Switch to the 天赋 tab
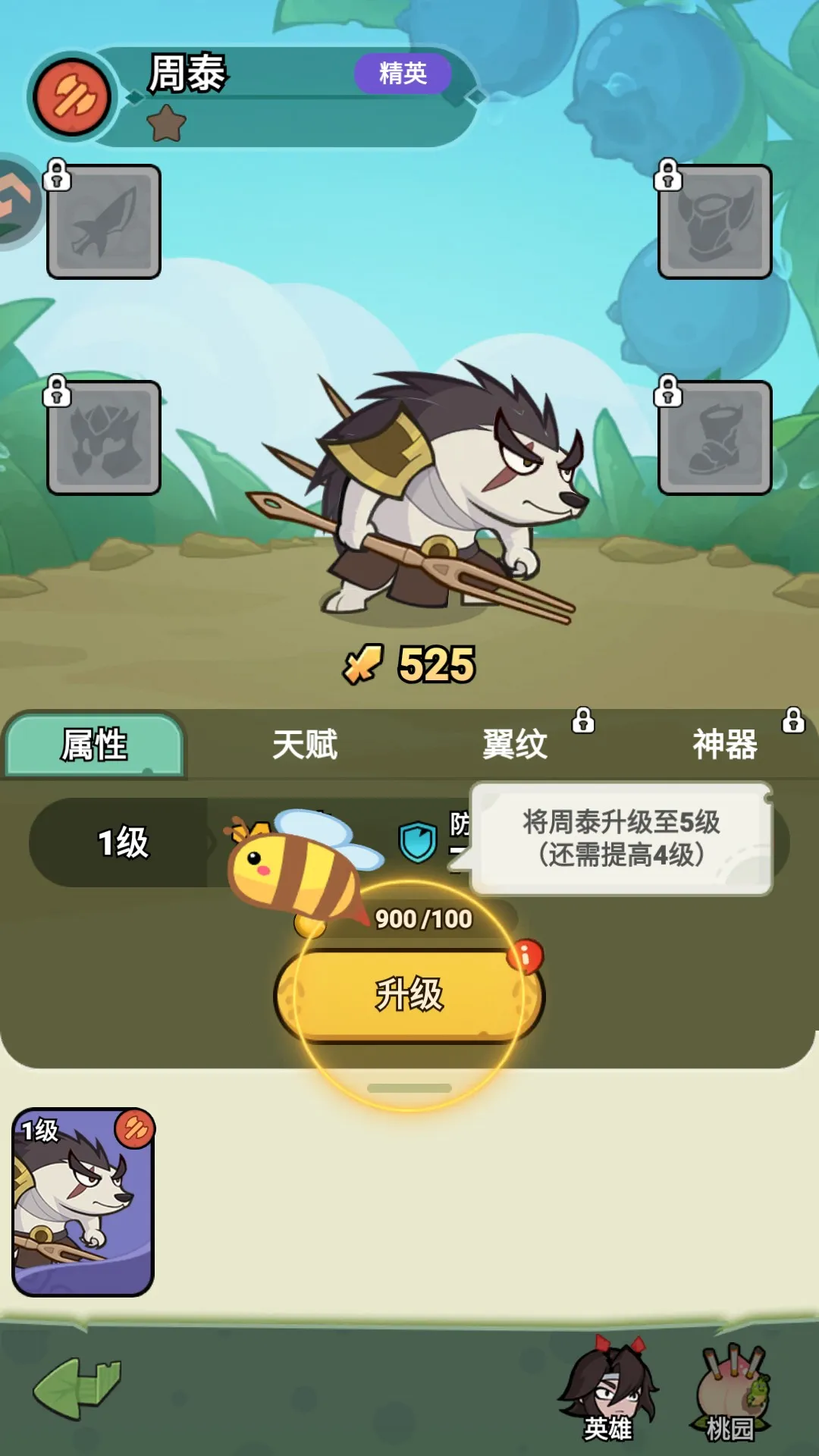Image resolution: width=819 pixels, height=1456 pixels. pyautogui.click(x=305, y=745)
